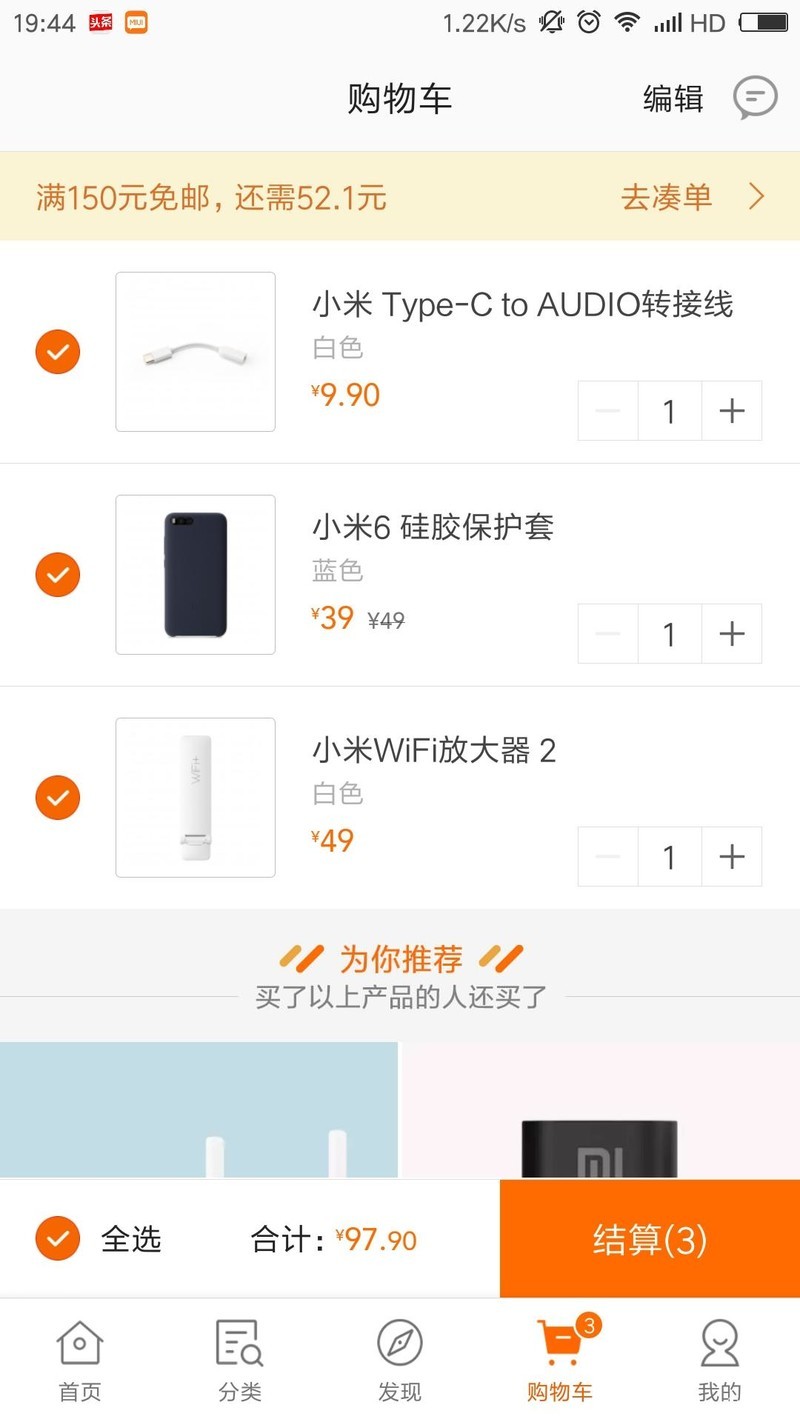The width and height of the screenshot is (800, 1422).
Task: Toggle the 全选 select-all checkbox
Action: tap(57, 1238)
